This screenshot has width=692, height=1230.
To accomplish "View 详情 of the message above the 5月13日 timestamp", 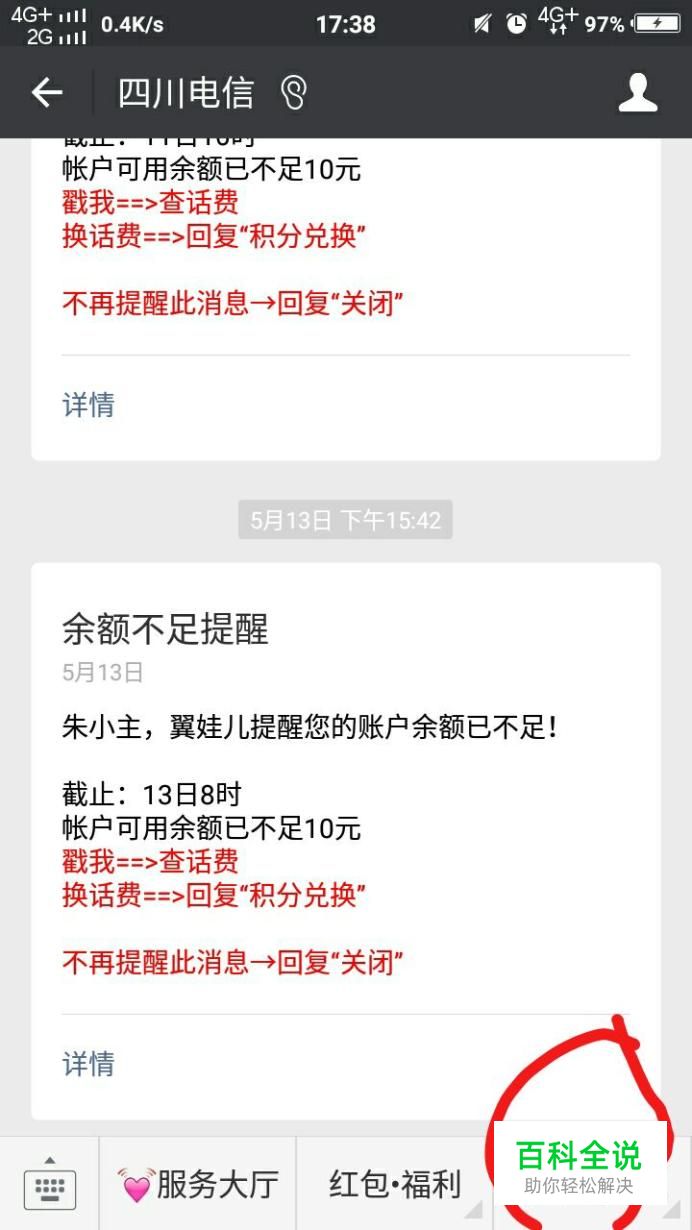I will click(x=89, y=404).
